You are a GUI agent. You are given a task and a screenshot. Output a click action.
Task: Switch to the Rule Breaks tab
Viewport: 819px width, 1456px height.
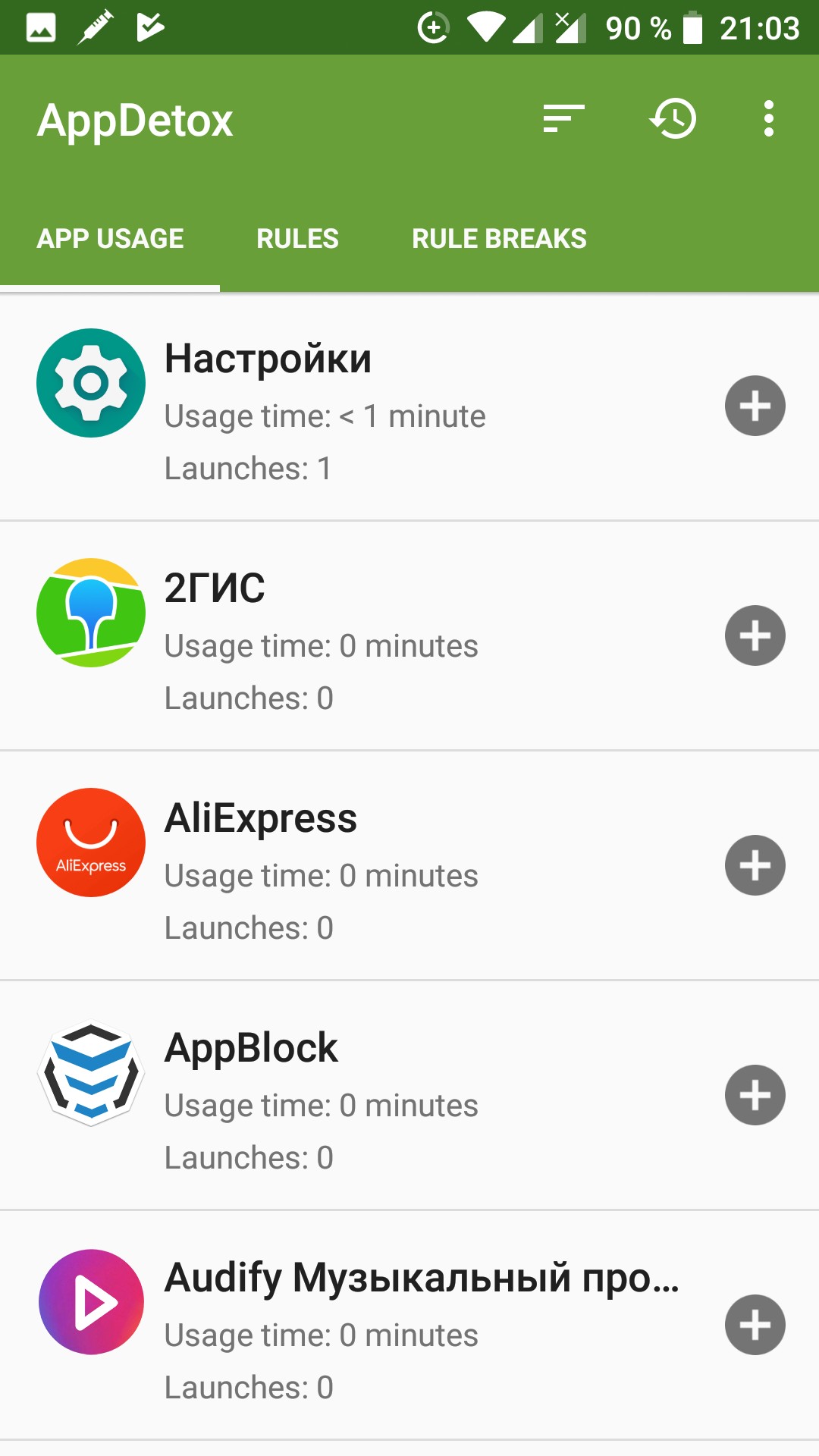[x=499, y=239]
